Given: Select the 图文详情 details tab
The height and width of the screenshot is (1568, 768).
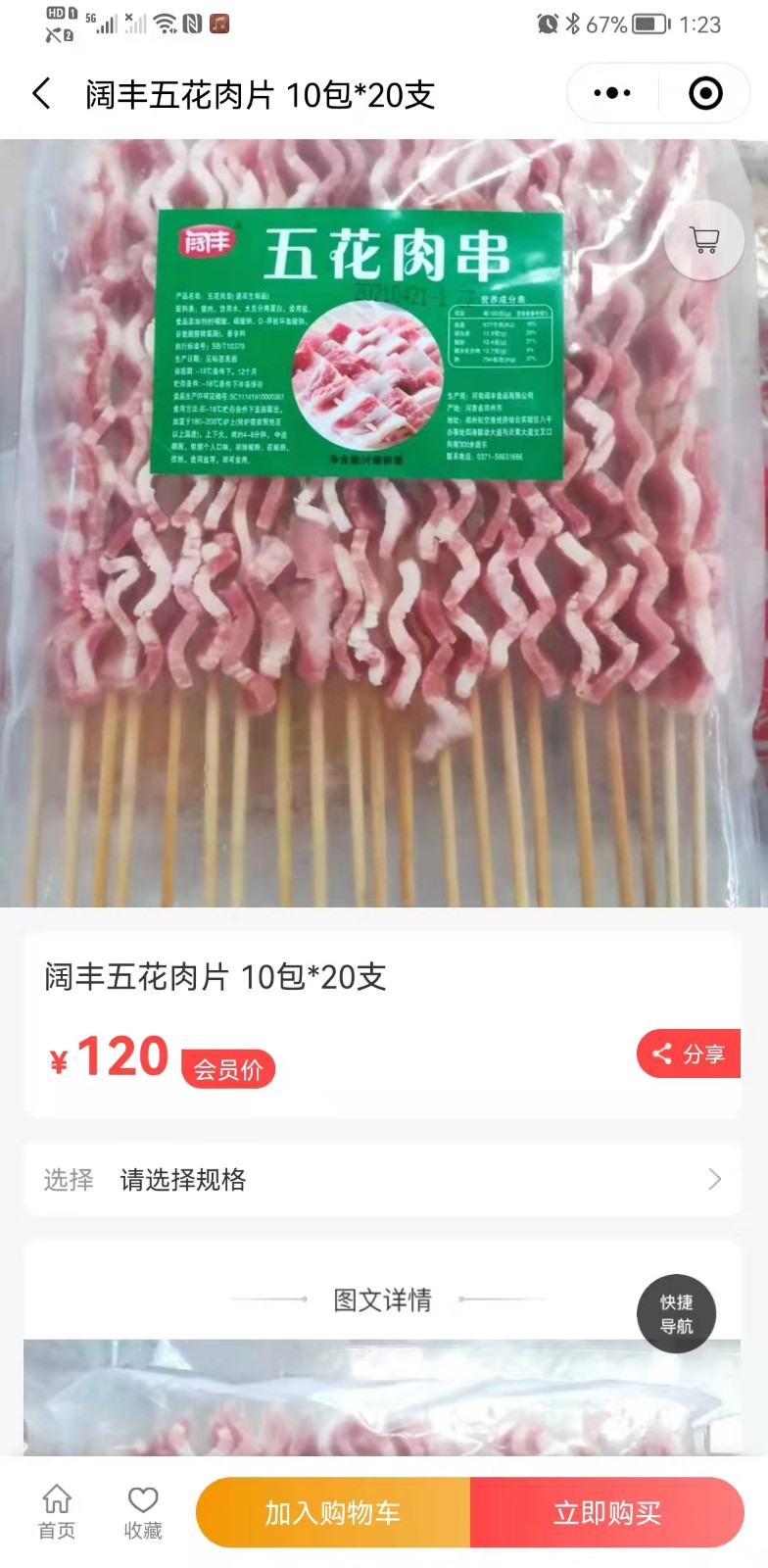Looking at the screenshot, I should click(384, 1300).
